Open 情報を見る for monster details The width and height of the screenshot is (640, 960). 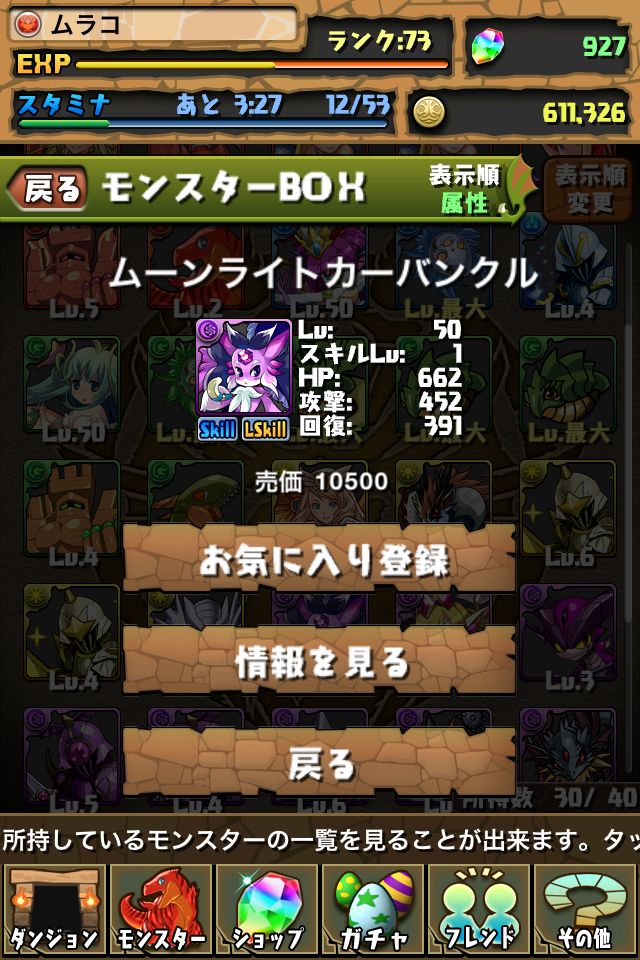point(320,661)
